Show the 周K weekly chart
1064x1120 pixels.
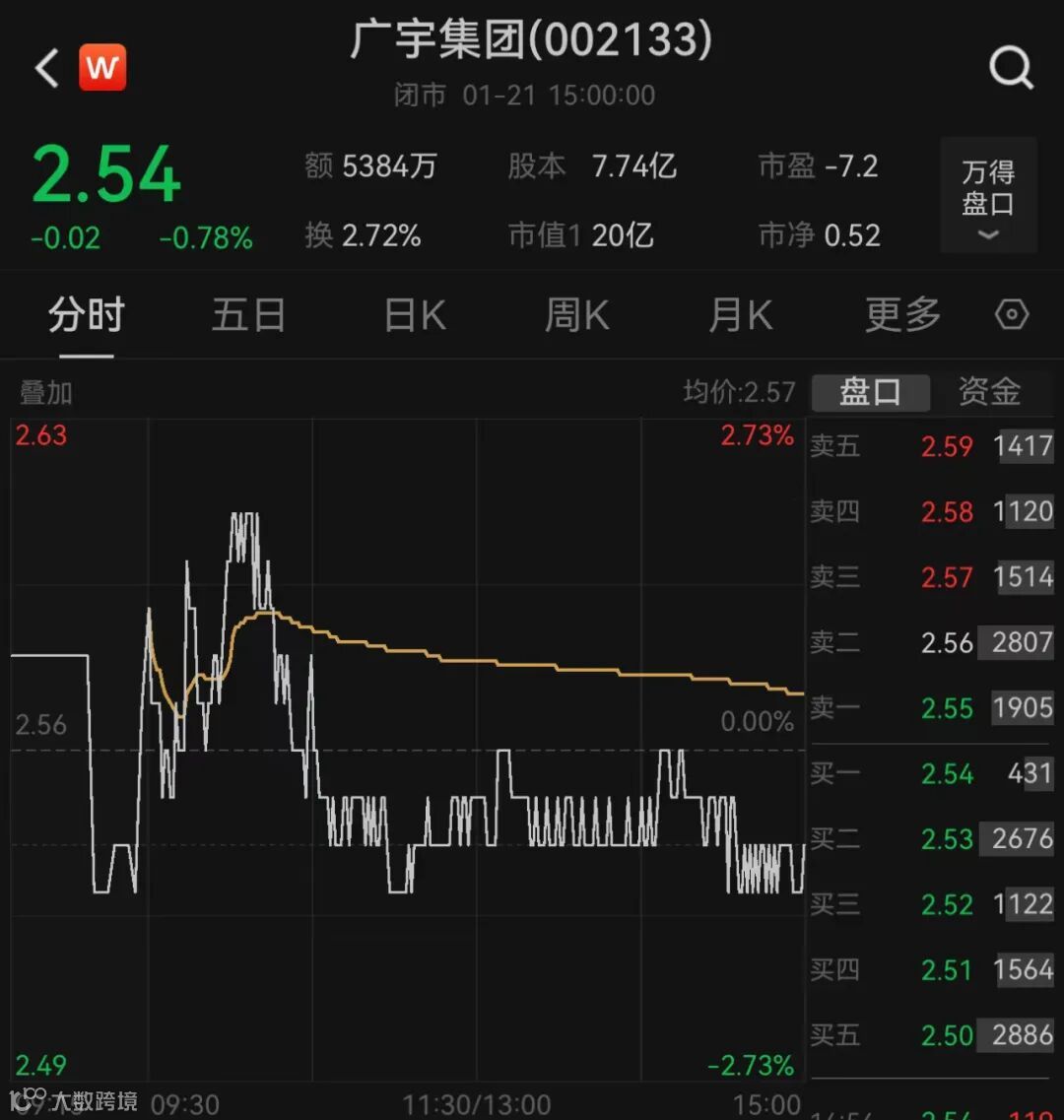pos(577,316)
